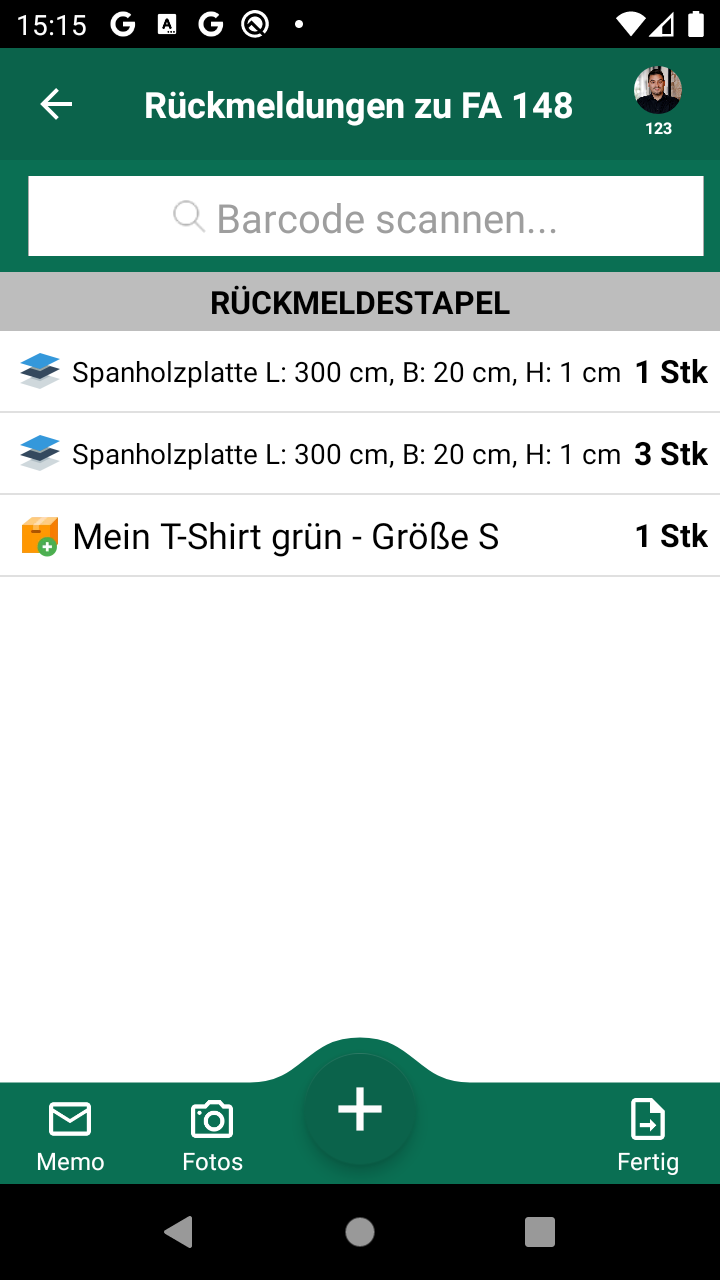The height and width of the screenshot is (1280, 720).
Task: Tap the system home button
Action: click(360, 1232)
